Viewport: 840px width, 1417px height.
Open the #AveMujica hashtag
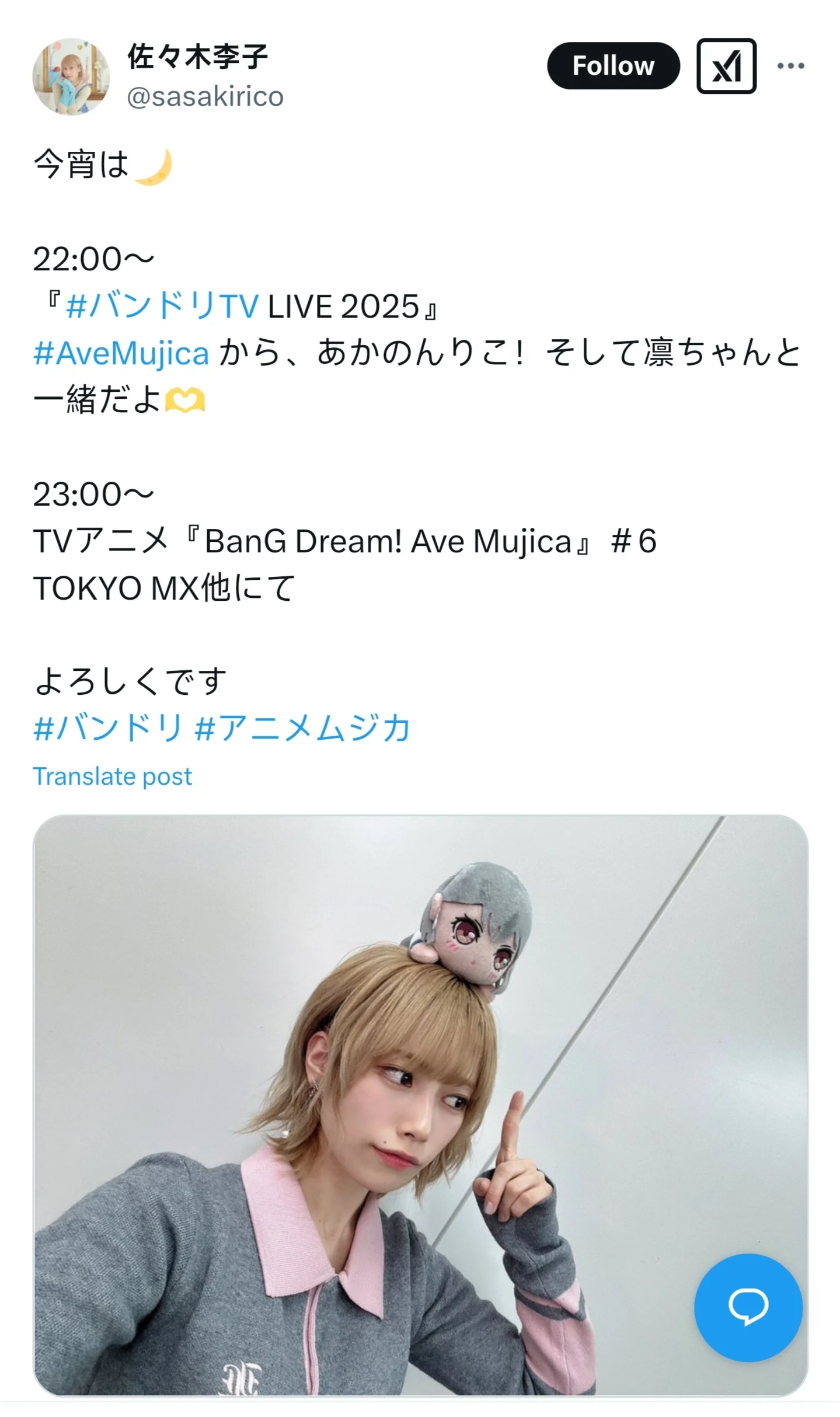coord(121,354)
